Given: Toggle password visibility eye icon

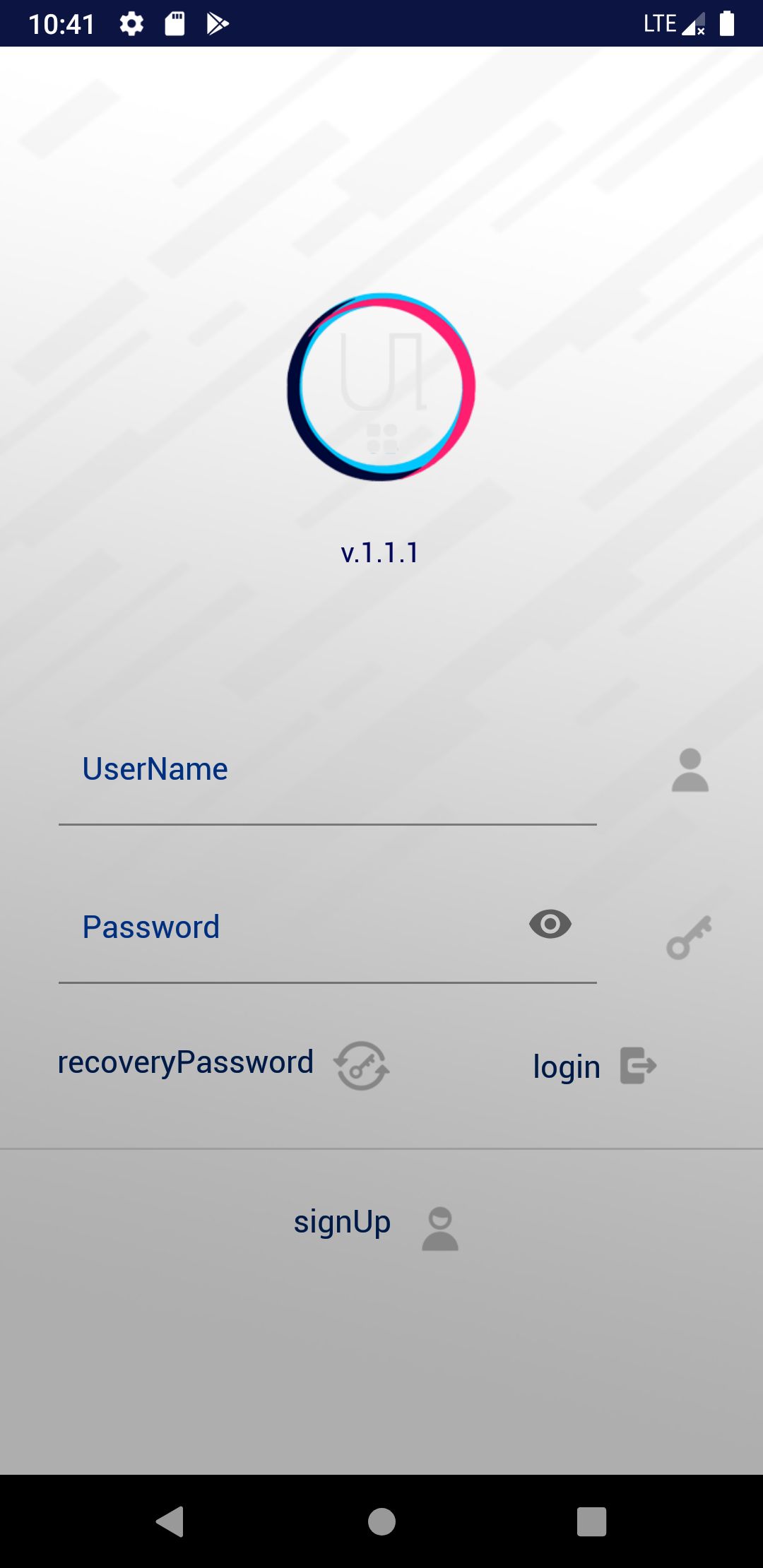Looking at the screenshot, I should coord(550,925).
